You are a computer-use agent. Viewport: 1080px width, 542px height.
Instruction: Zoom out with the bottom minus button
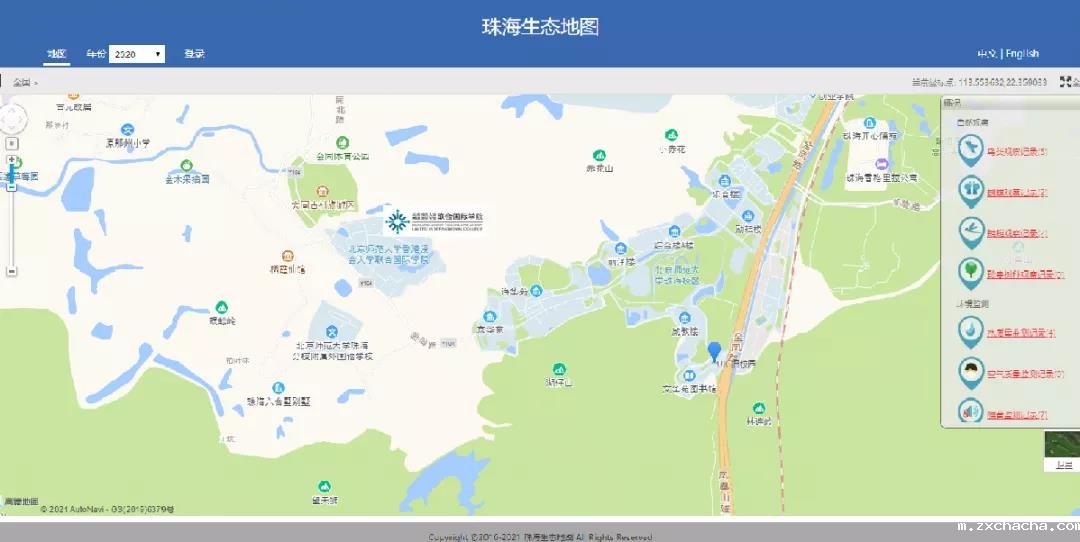click(12, 271)
